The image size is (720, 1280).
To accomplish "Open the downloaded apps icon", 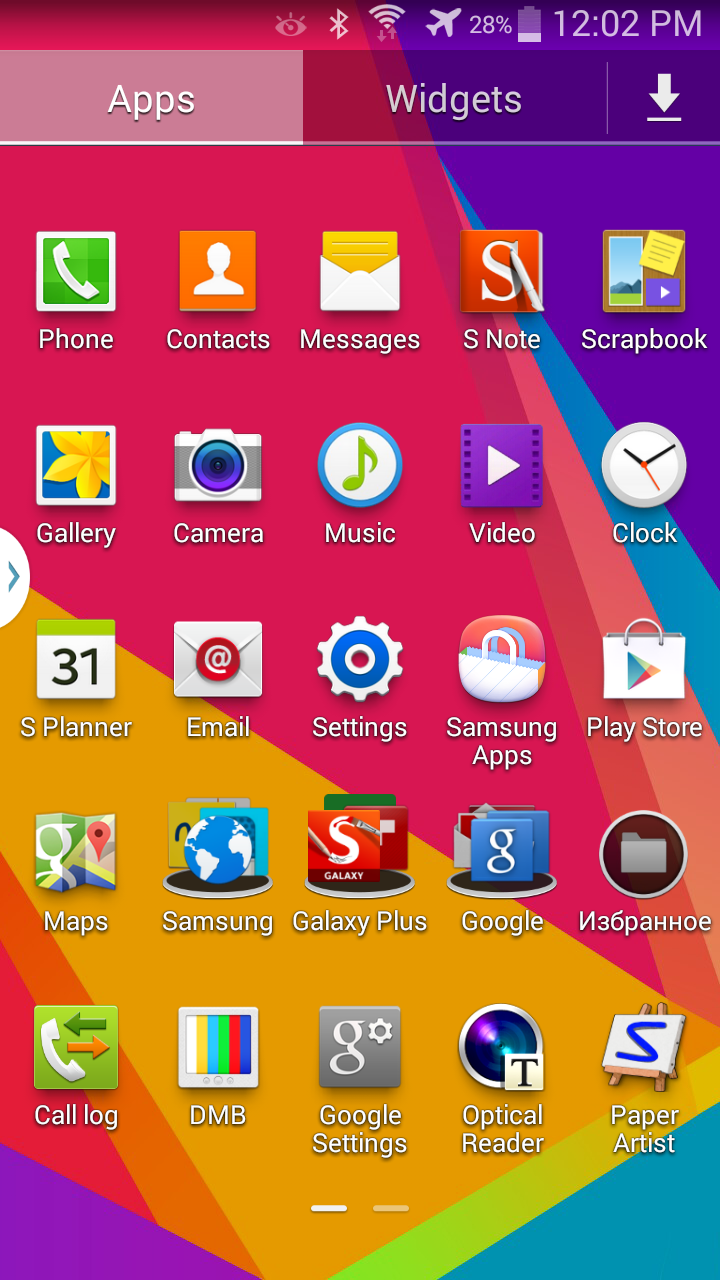I will [x=664, y=99].
